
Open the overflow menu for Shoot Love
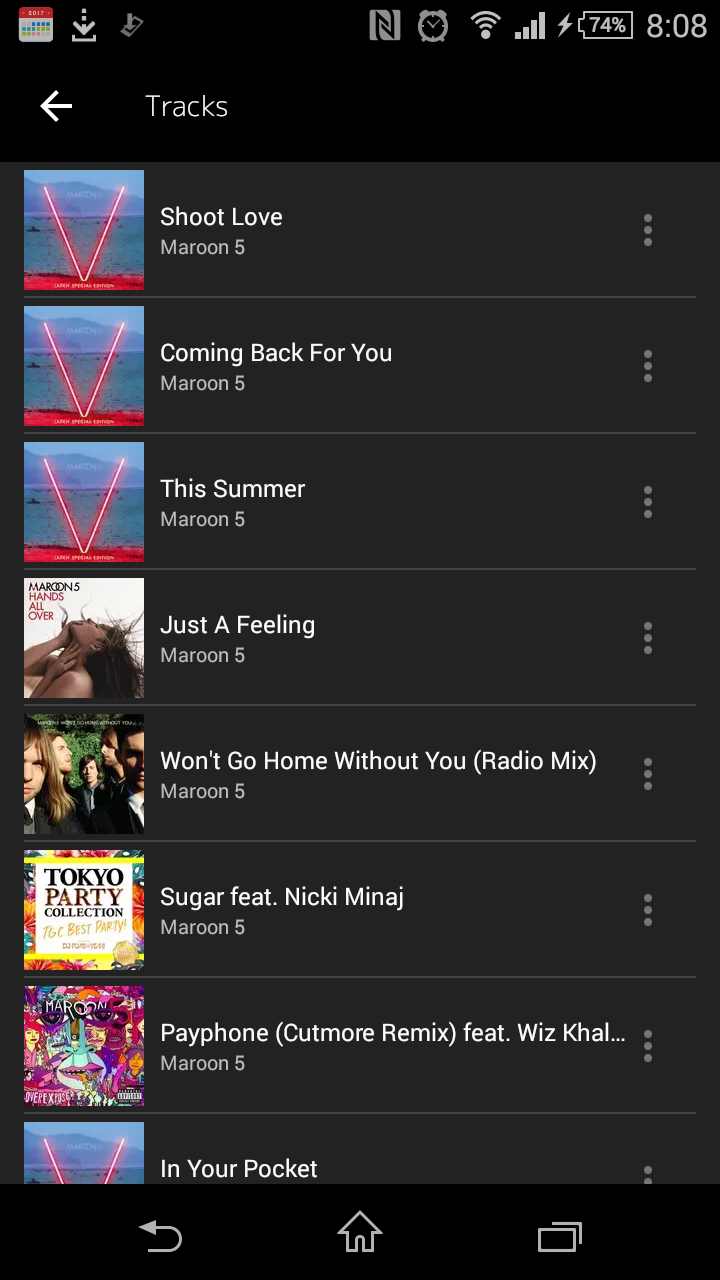(647, 230)
